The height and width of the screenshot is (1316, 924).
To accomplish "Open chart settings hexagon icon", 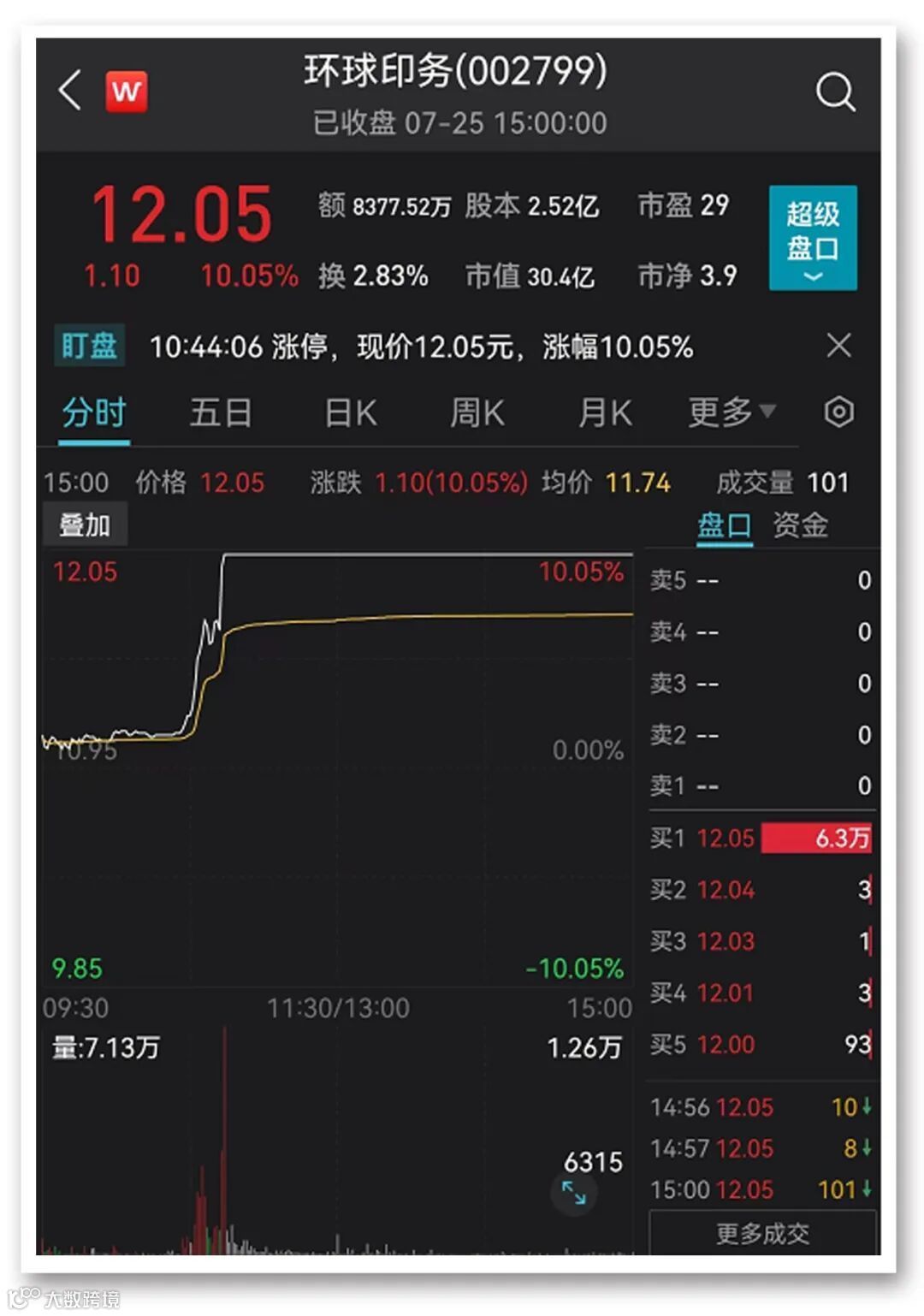I will (x=838, y=412).
